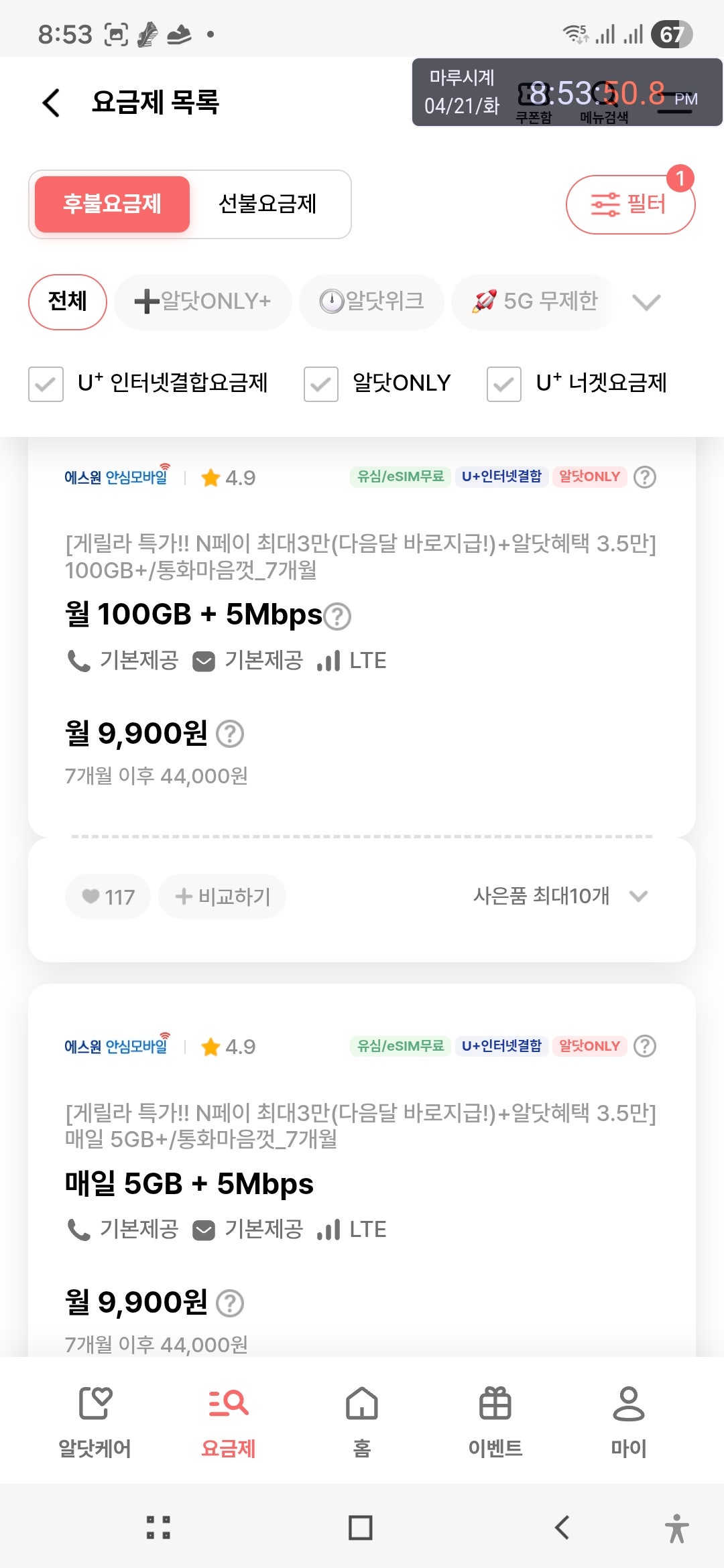
Task: Switch to the 선불요금제 tab
Action: (x=269, y=204)
